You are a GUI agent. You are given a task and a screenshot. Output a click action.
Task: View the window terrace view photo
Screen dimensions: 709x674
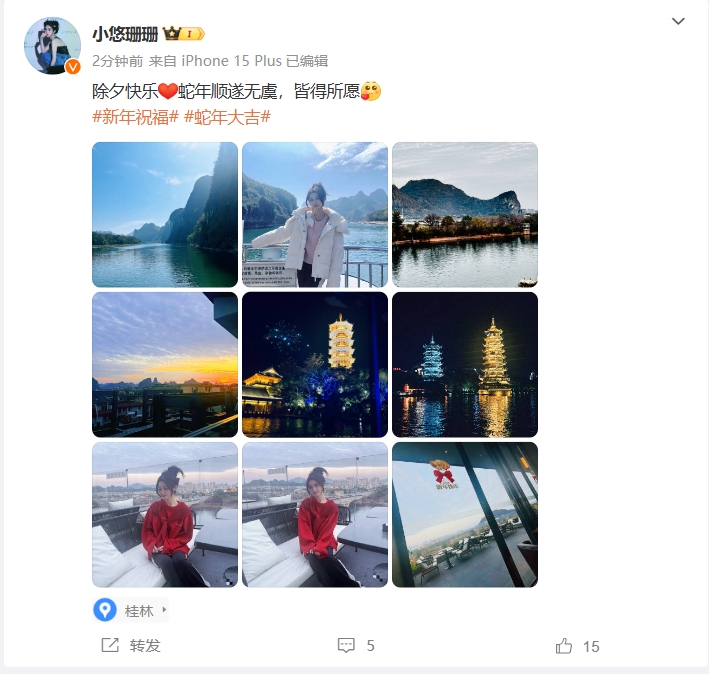[x=465, y=515]
